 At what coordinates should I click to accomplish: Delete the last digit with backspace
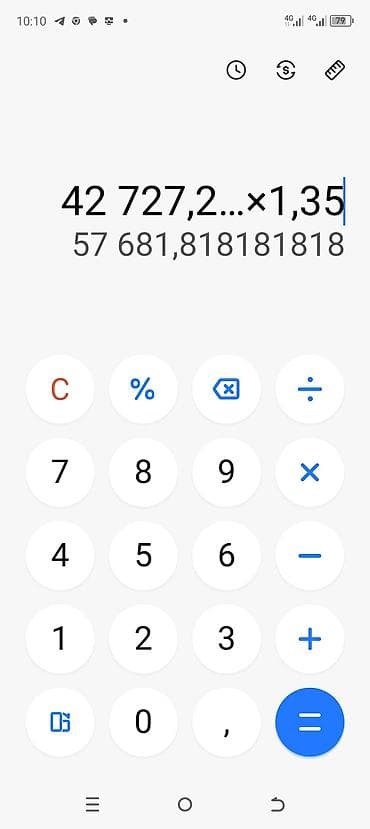[x=226, y=390]
